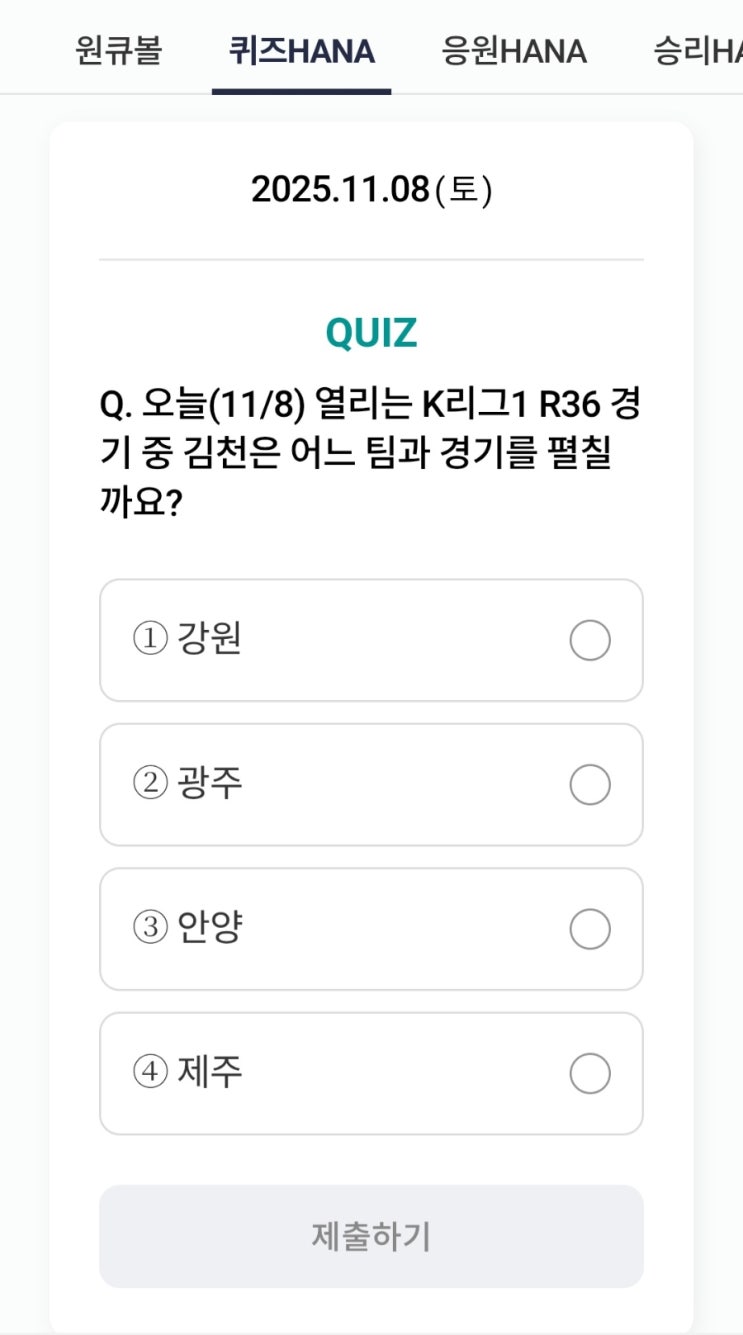Image resolution: width=743 pixels, height=1335 pixels.
Task: Choose option ② 광주 in the quiz
Action: coord(370,785)
